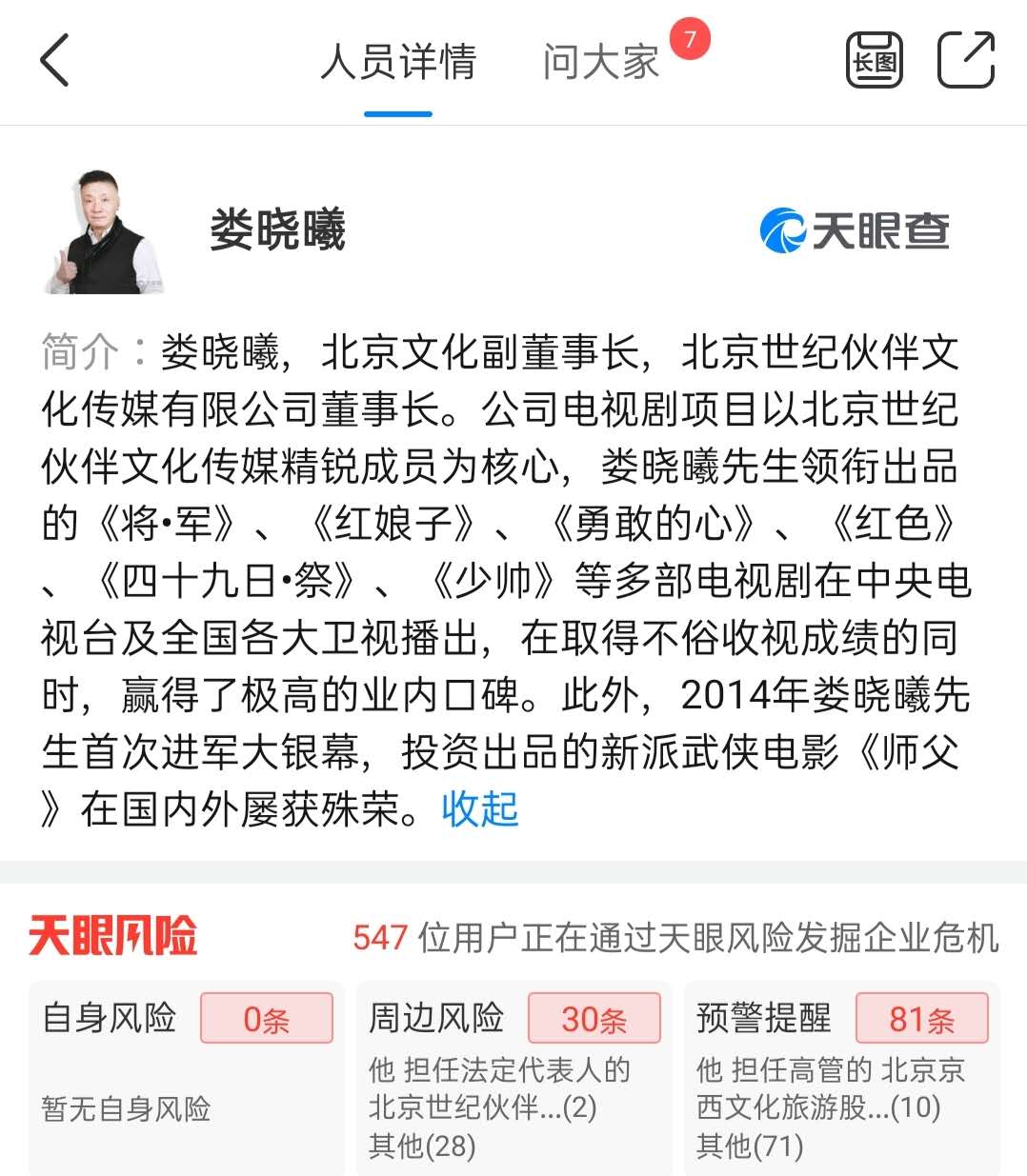1027x1176 pixels.
Task: Open the 周边风险 30条 card
Action: (513, 1078)
